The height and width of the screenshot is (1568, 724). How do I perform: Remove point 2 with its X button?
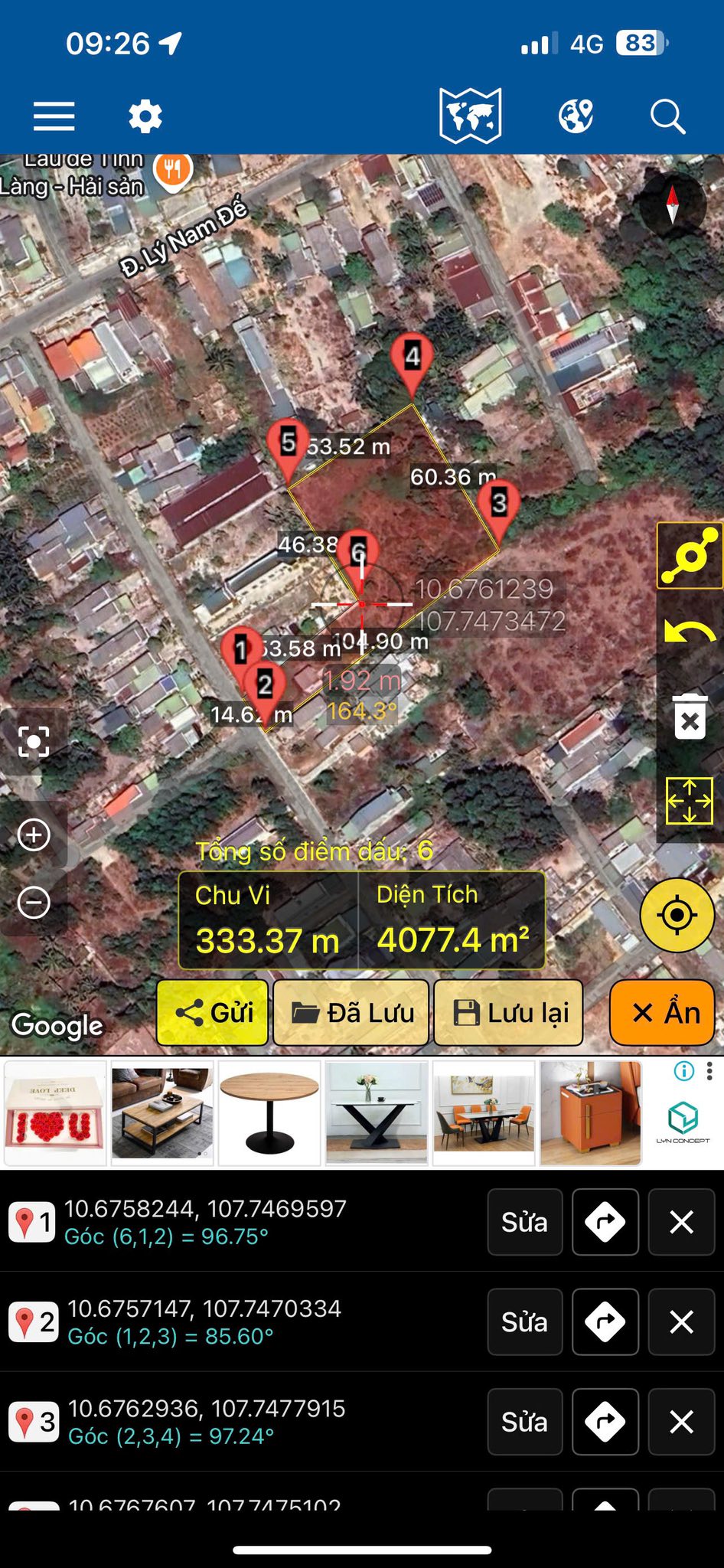pyautogui.click(x=681, y=1321)
